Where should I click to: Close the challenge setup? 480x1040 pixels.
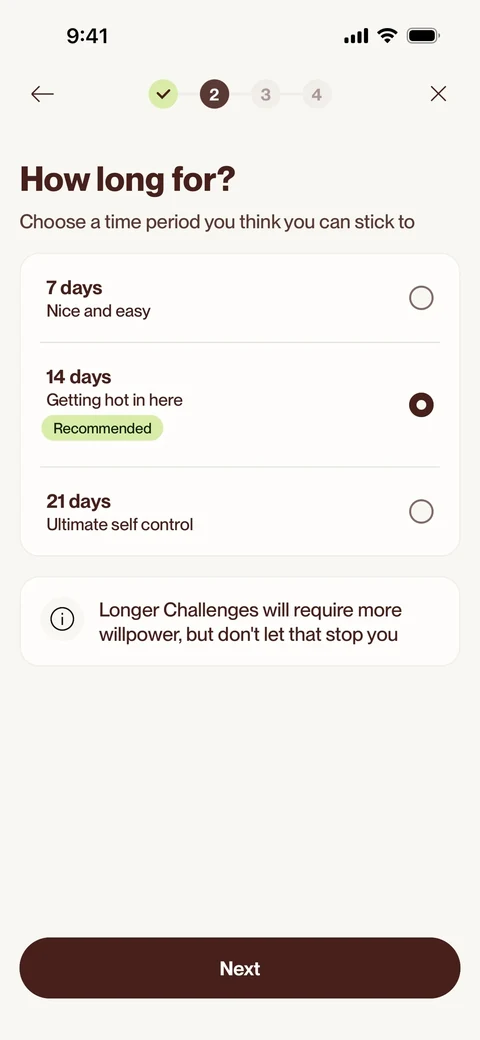[438, 94]
